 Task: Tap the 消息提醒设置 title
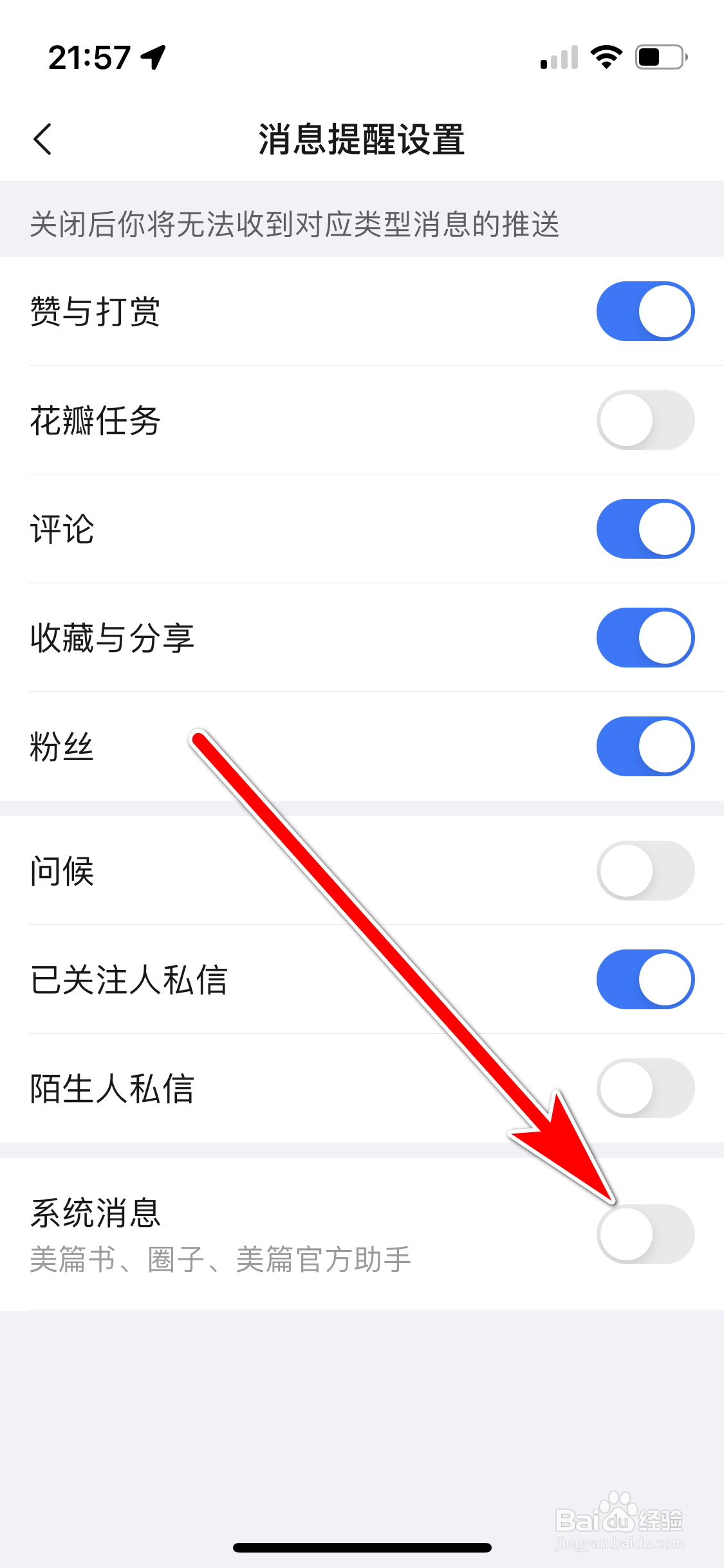pyautogui.click(x=362, y=138)
